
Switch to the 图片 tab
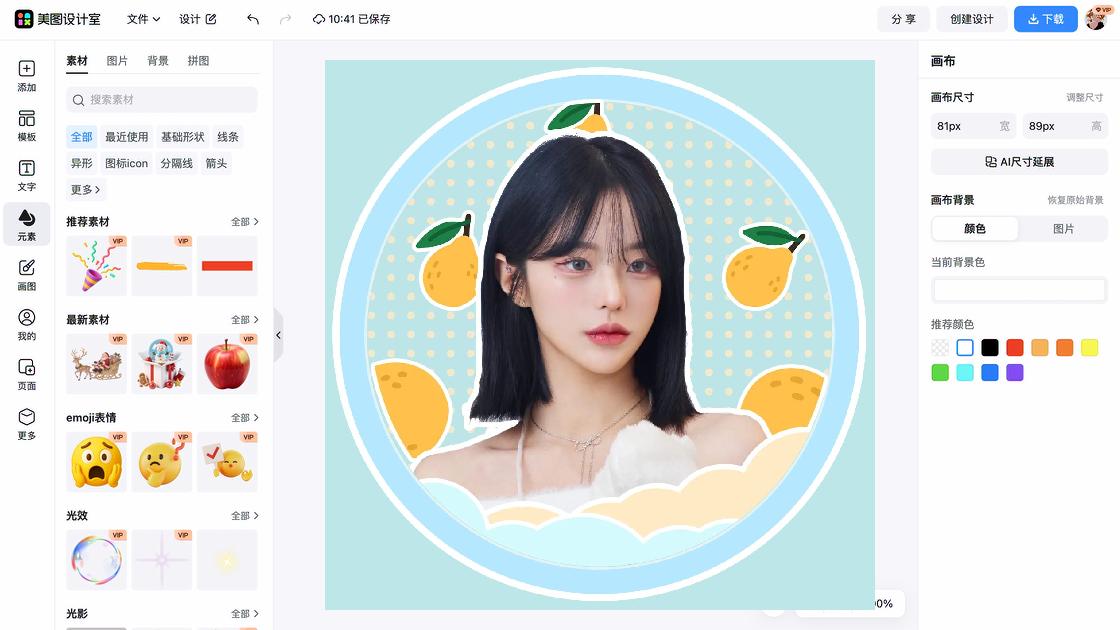117,61
